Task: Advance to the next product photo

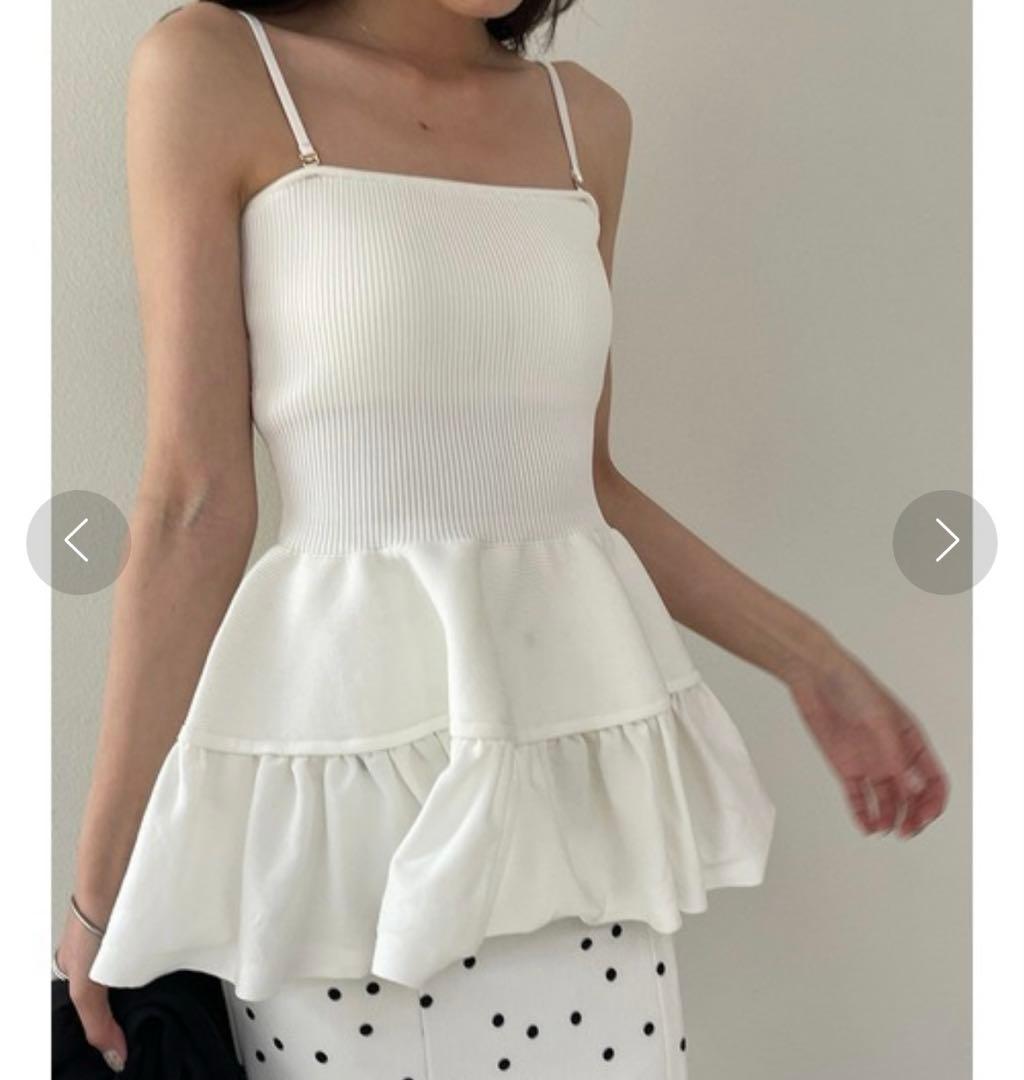Action: coord(944,542)
